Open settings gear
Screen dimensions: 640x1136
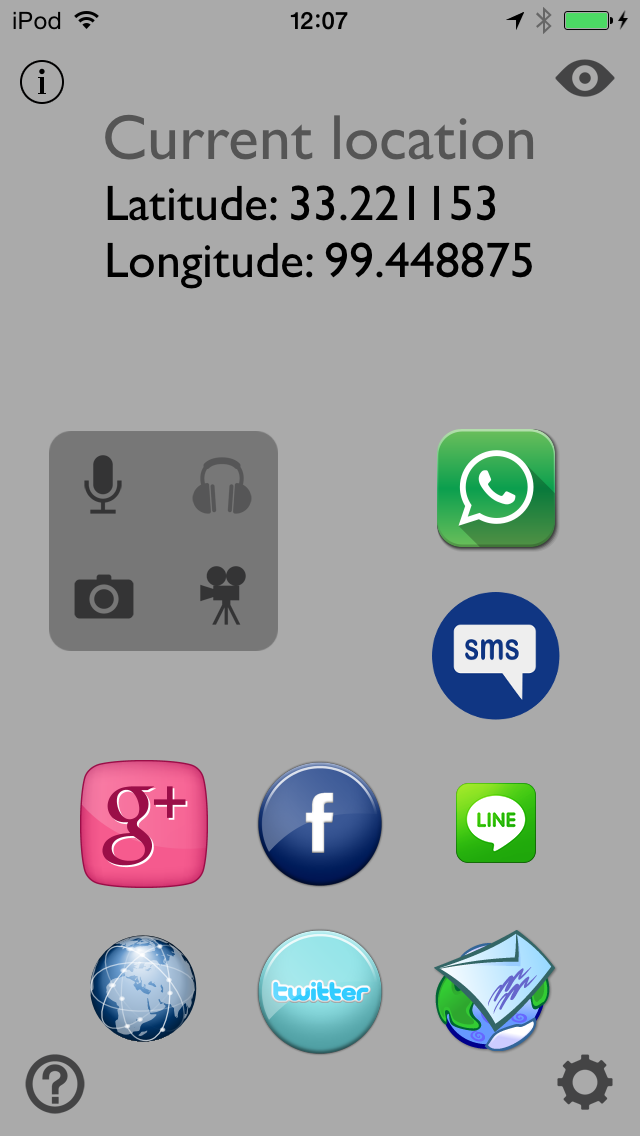click(584, 1083)
